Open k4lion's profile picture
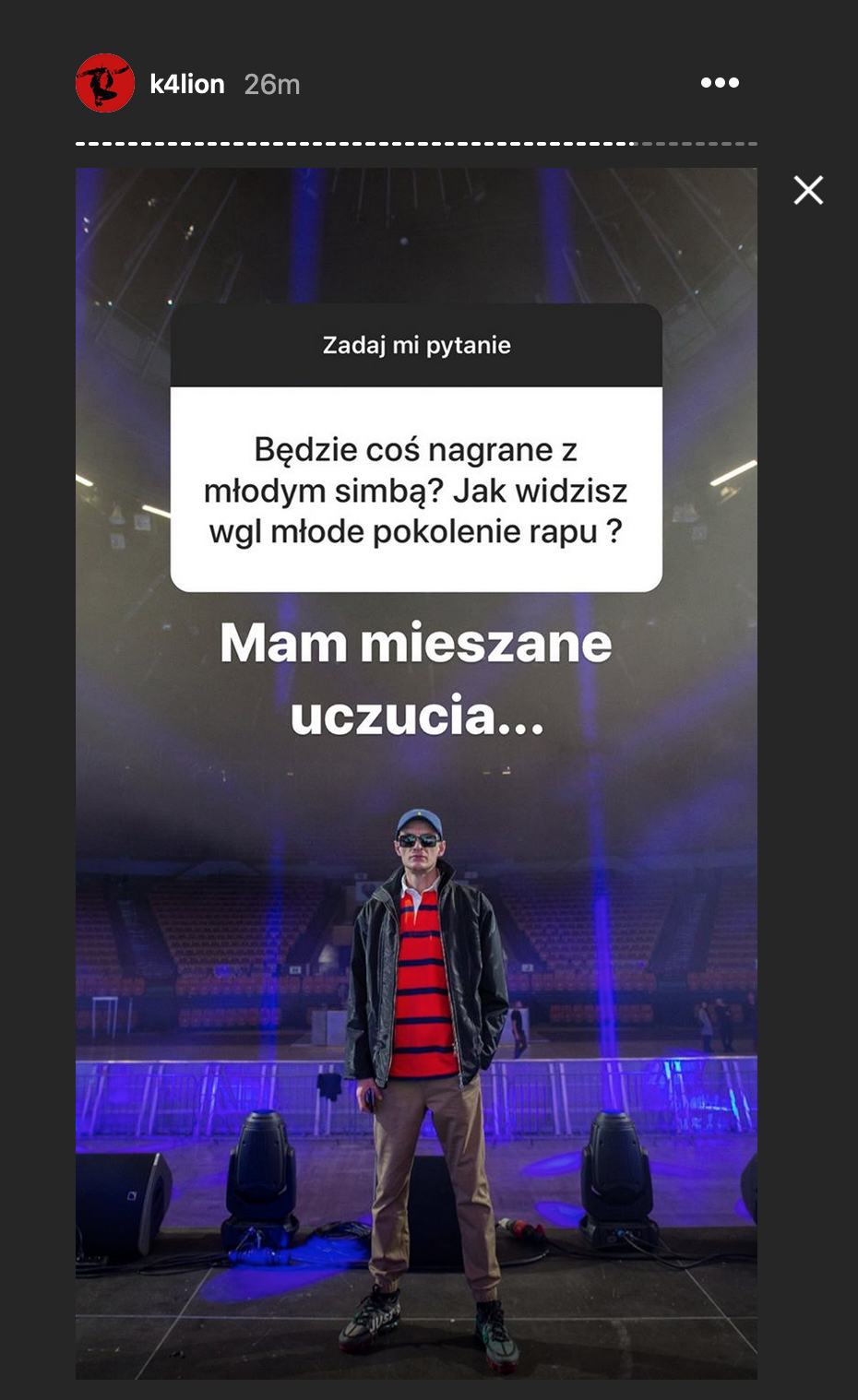 105,83
